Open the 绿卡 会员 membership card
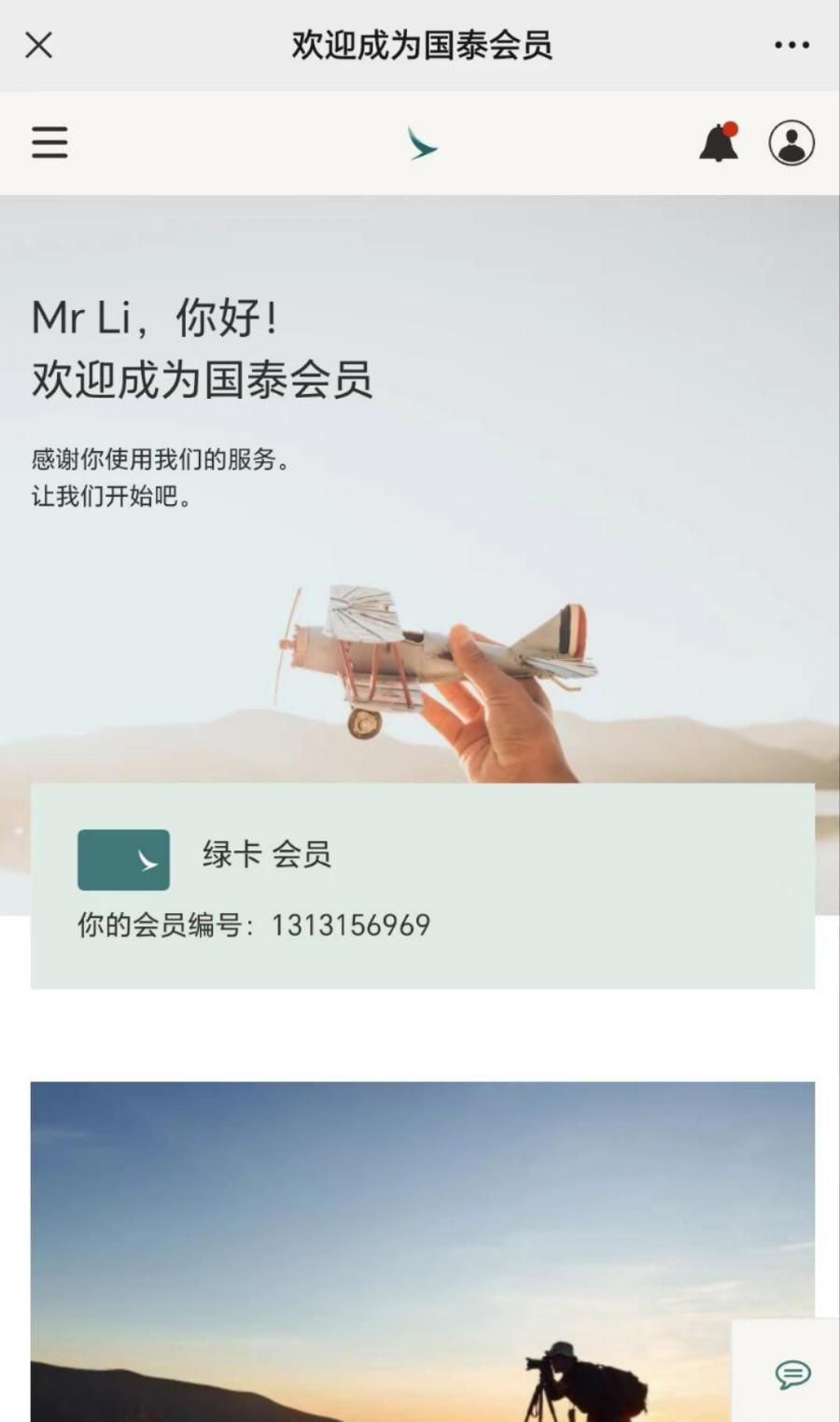Viewport: 840px width, 1422px height. 422,885
